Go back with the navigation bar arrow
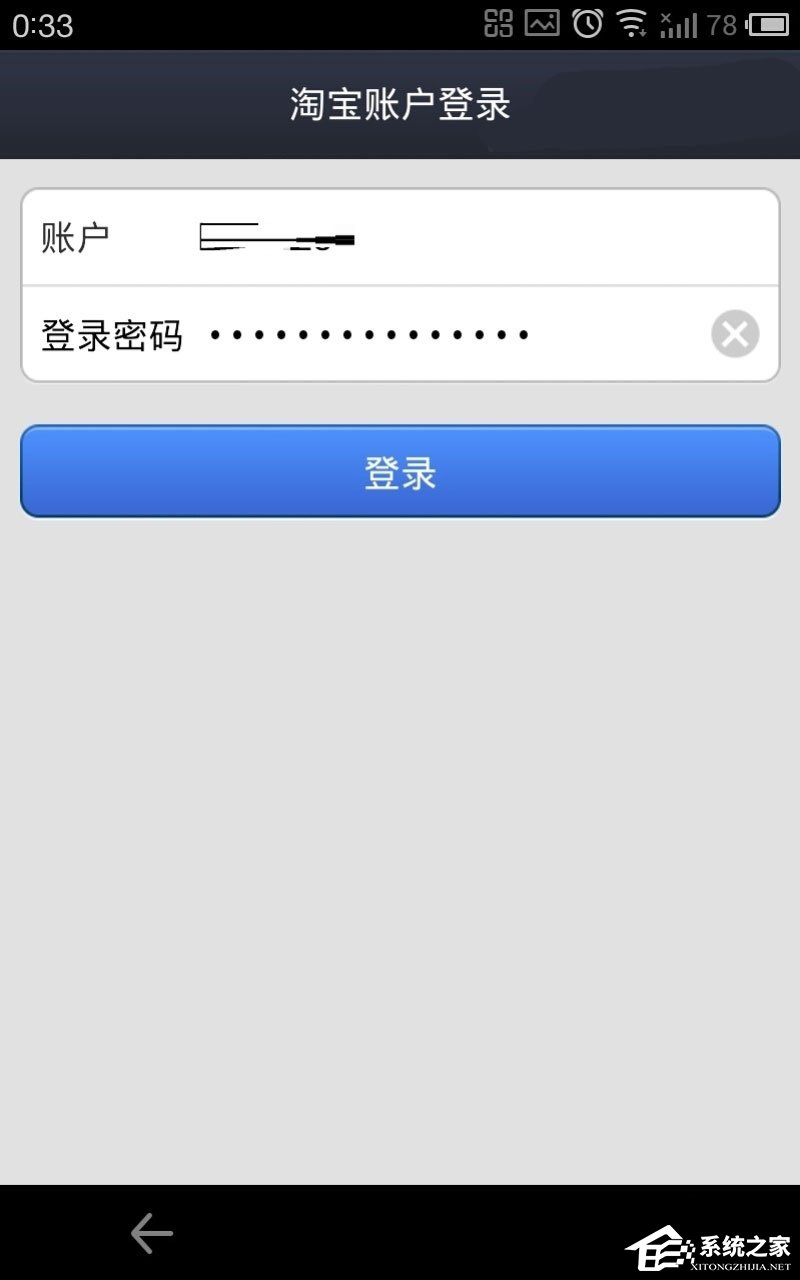800x1280 pixels. [x=152, y=1233]
